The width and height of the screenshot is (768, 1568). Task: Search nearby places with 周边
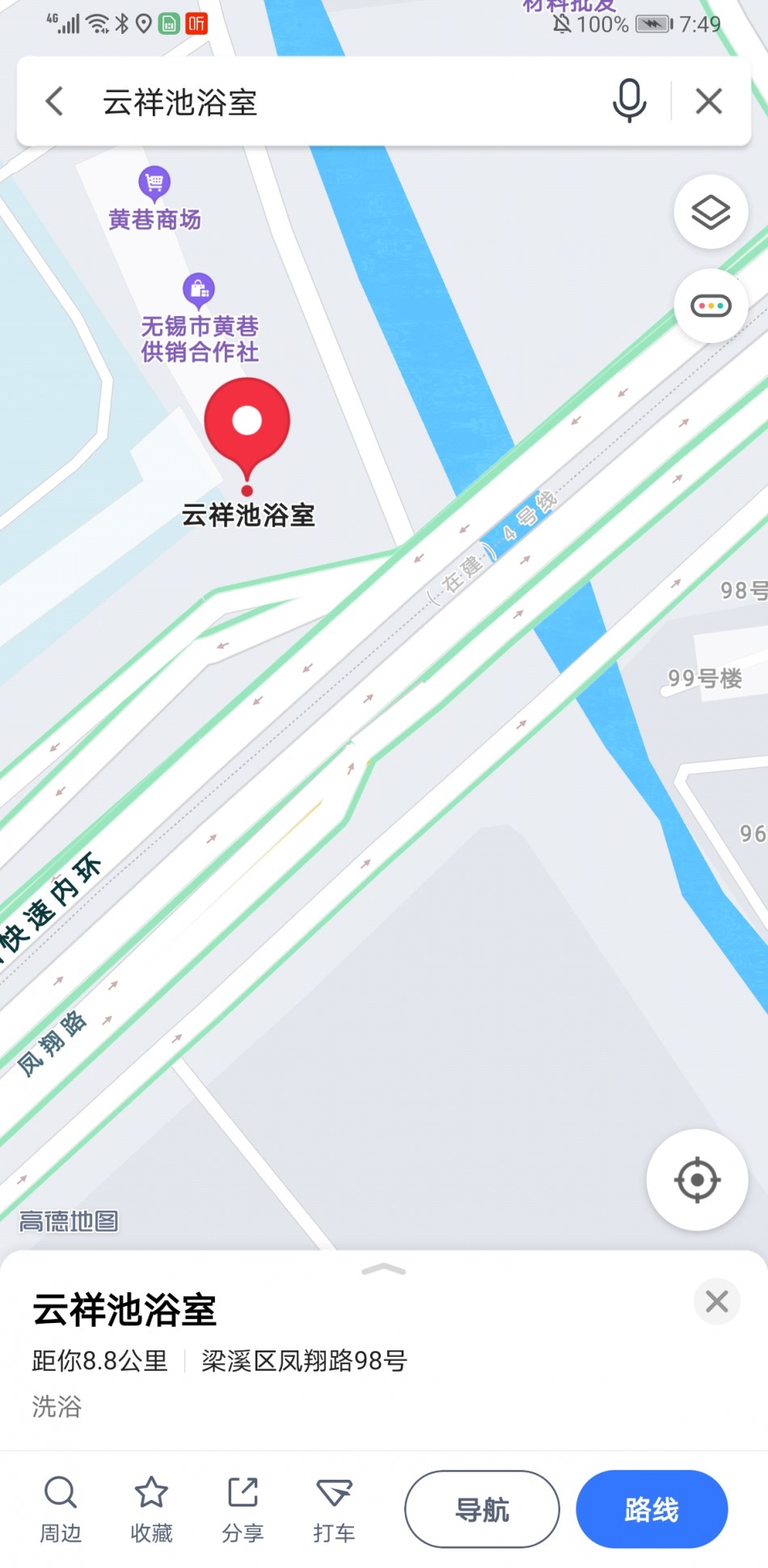[x=61, y=1508]
